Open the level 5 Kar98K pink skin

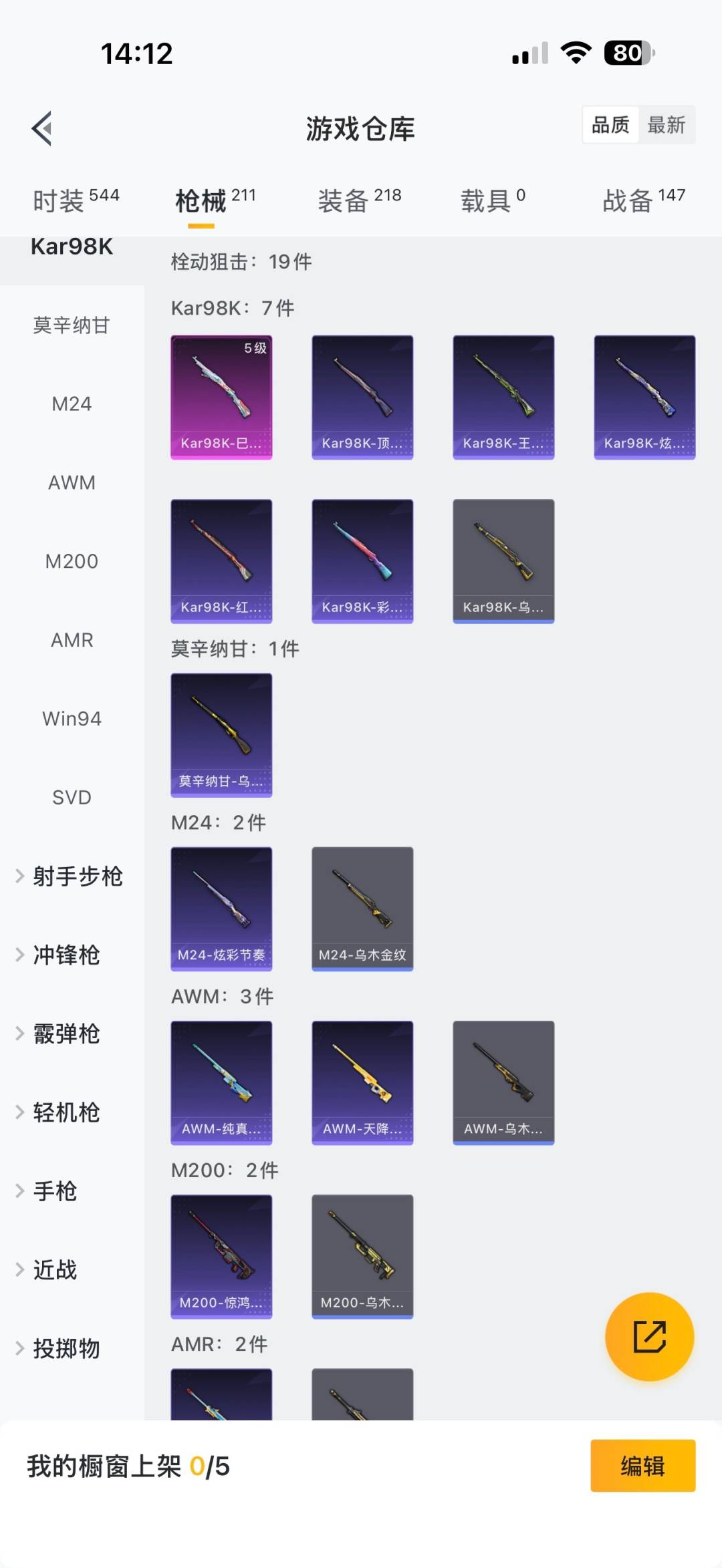click(x=221, y=397)
